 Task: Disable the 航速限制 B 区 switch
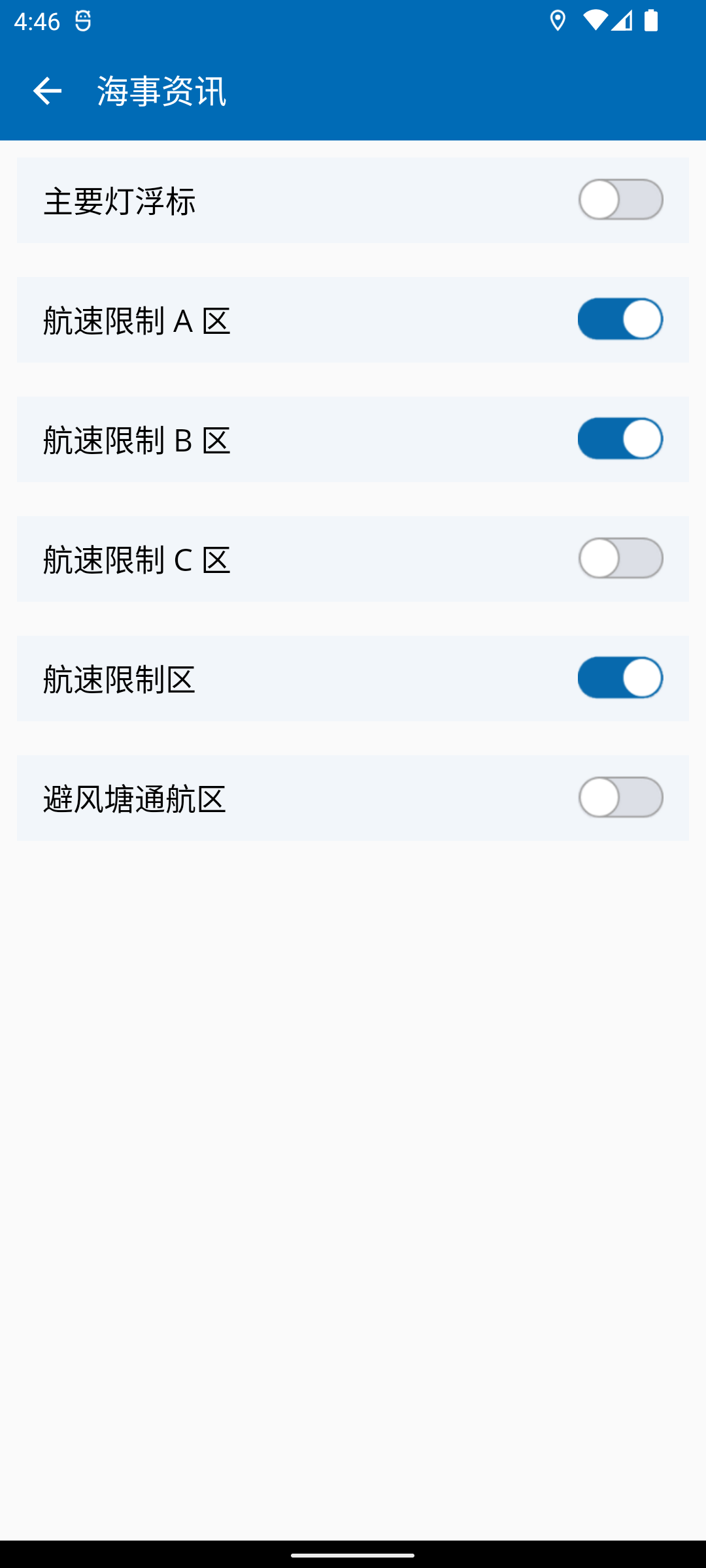click(x=620, y=438)
